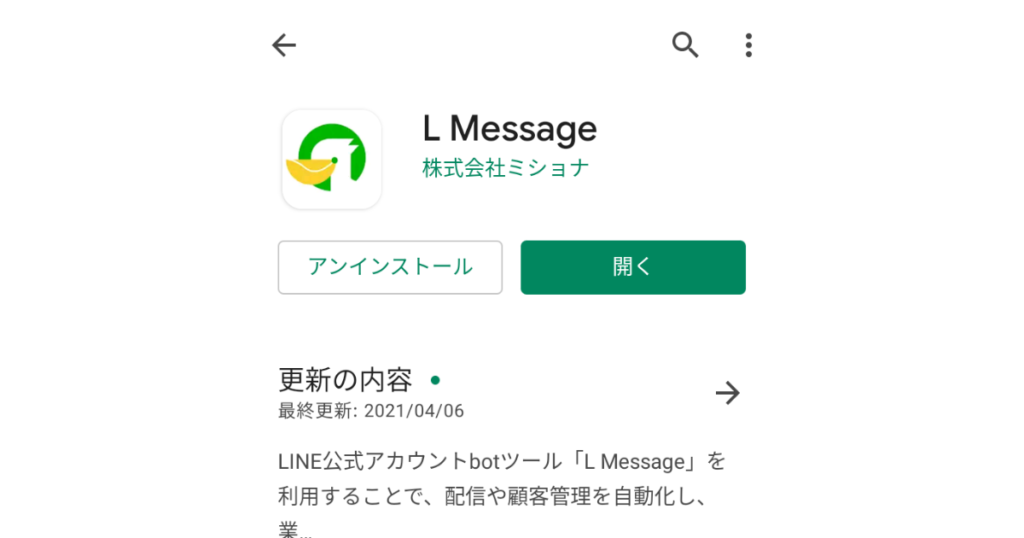This screenshot has width=1024, height=538.
Task: Open the three-dot overflow menu
Action: pyautogui.click(x=748, y=45)
